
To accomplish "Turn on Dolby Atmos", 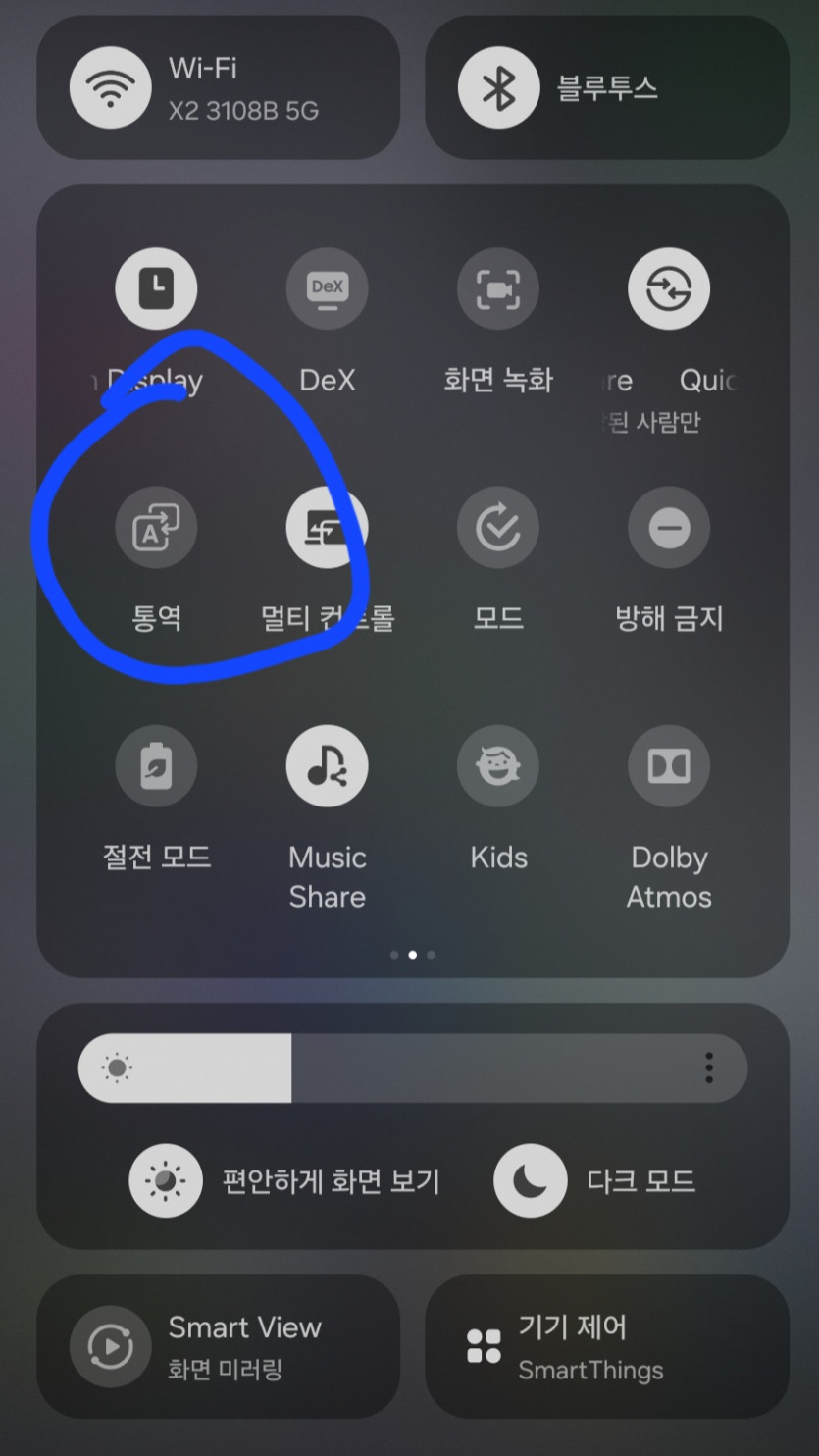I will point(668,766).
